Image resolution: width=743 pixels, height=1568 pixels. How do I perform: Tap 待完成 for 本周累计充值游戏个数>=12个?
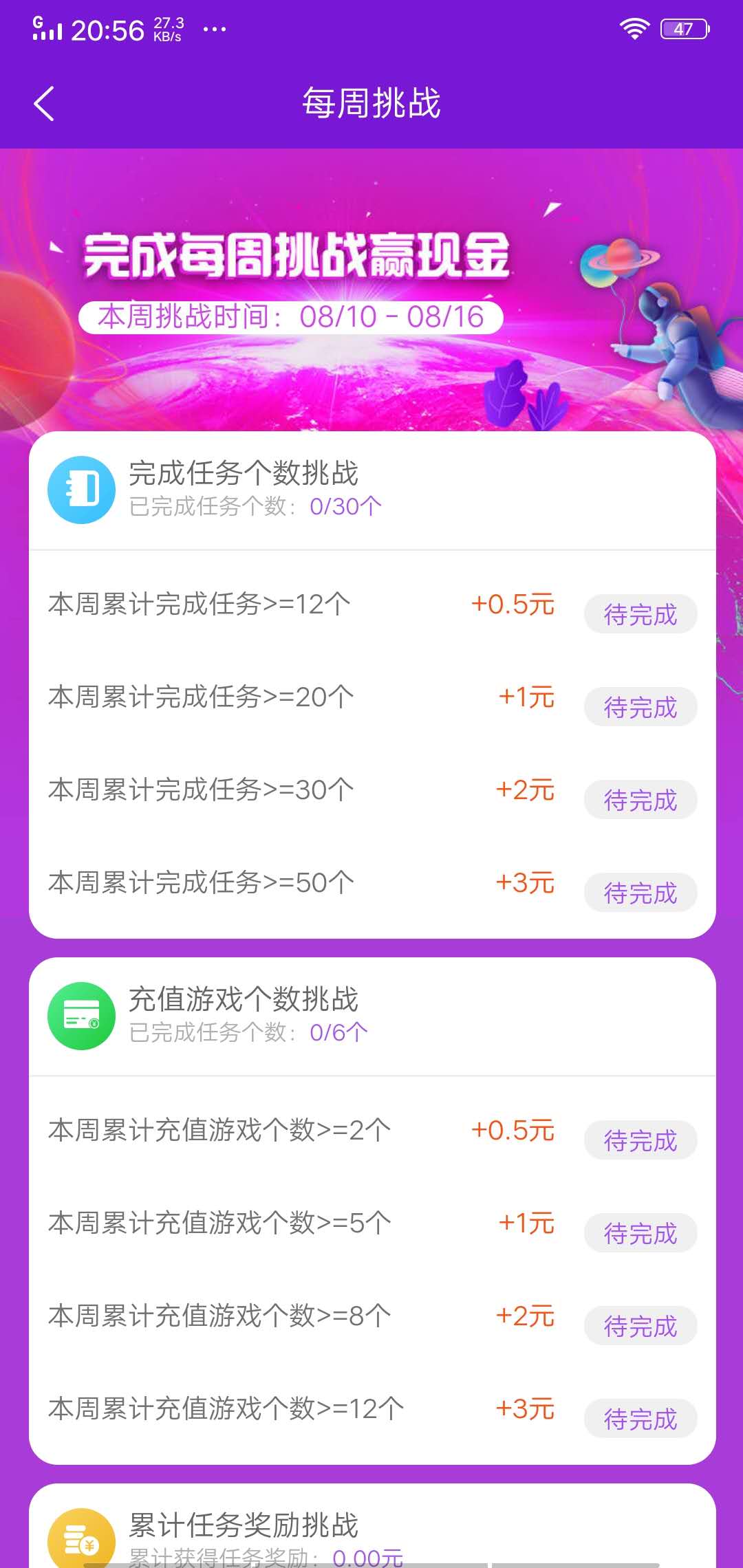pyautogui.click(x=640, y=1418)
